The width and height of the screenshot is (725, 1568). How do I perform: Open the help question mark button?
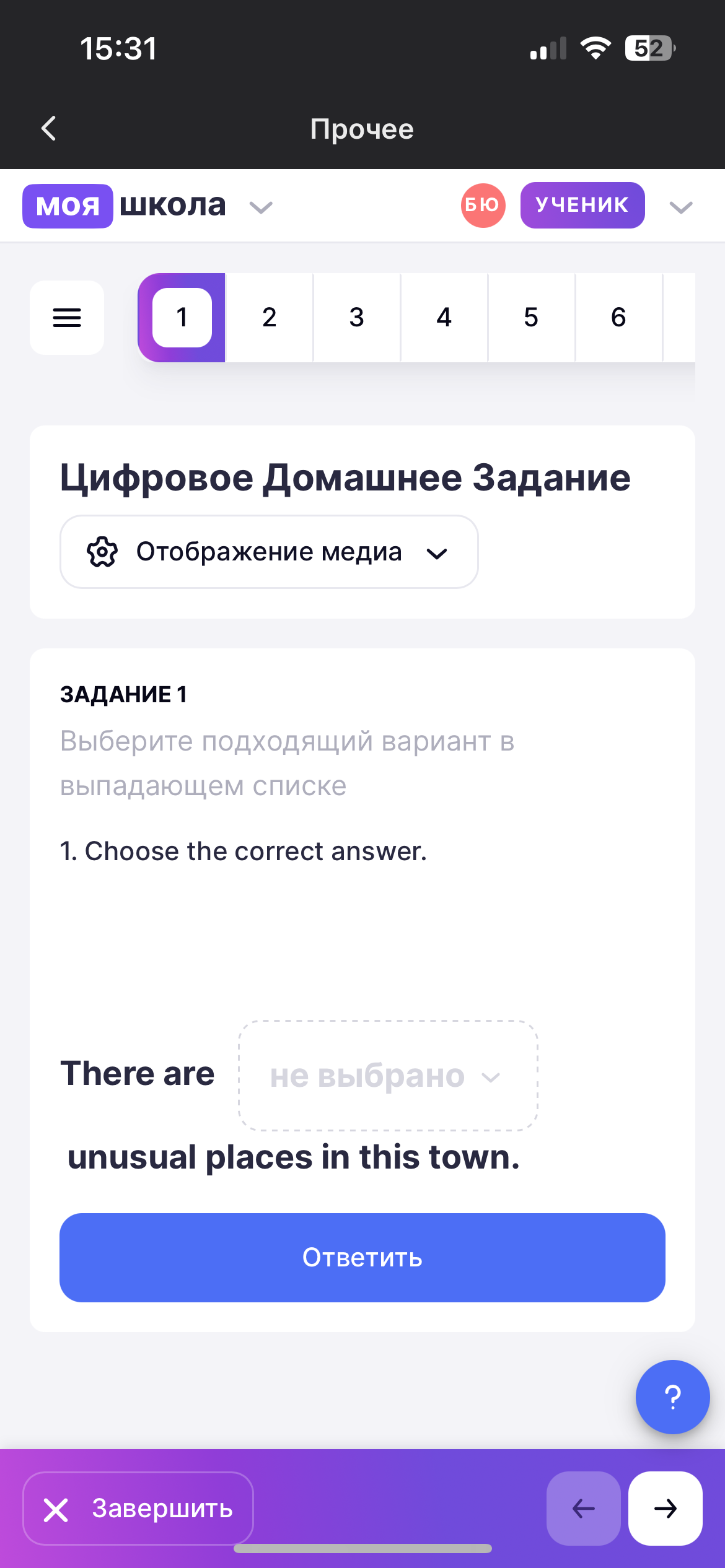click(x=672, y=1397)
